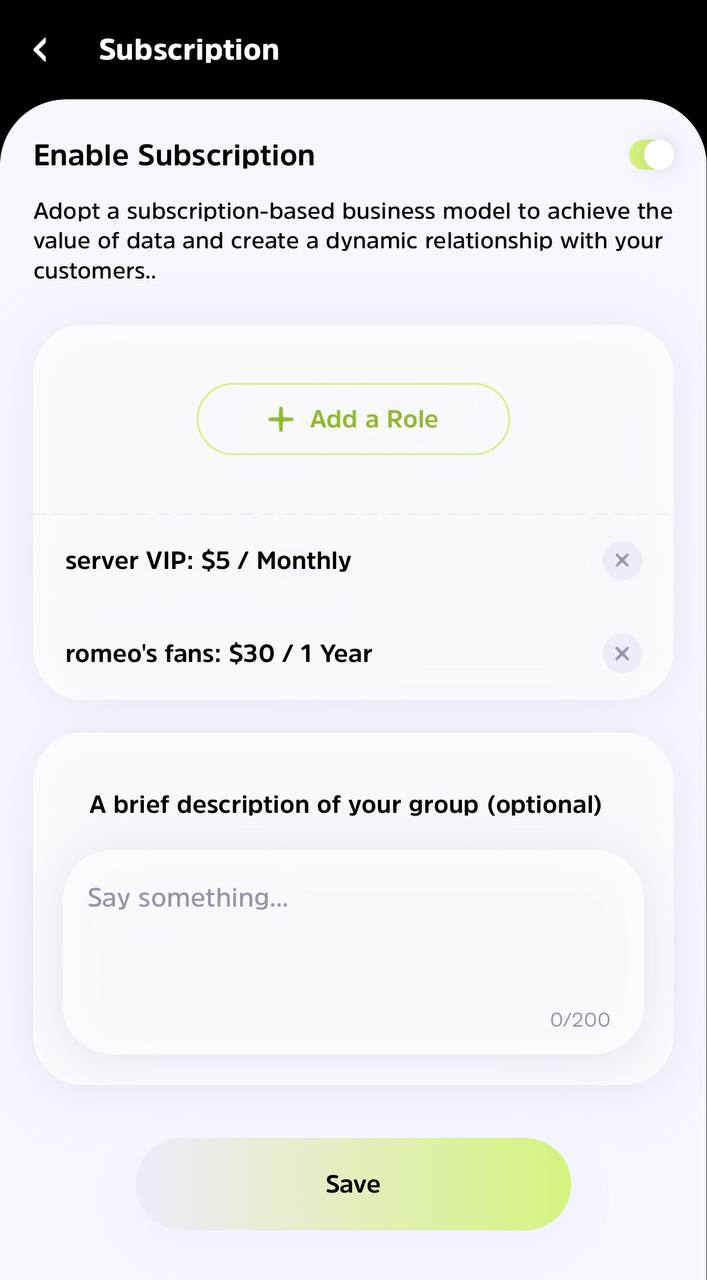Disable the Enable Subscription switch
The height and width of the screenshot is (1280, 707).
click(x=651, y=155)
